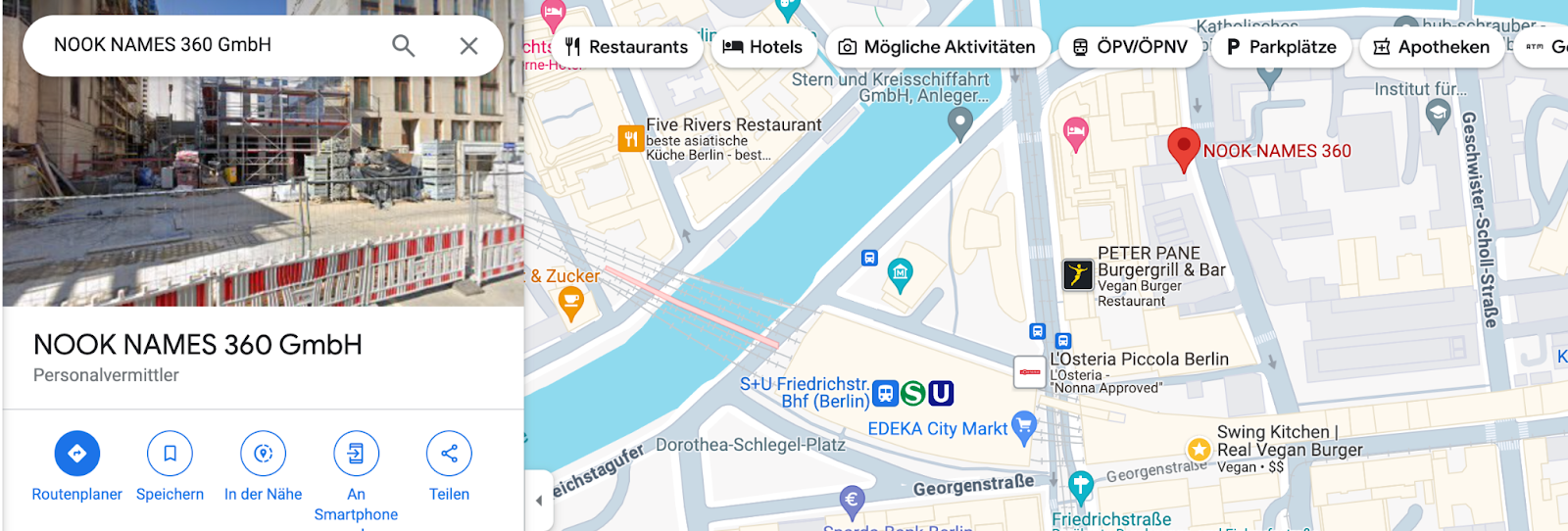The height and width of the screenshot is (531, 1568).
Task: Send place An Smartphone
Action: click(356, 454)
